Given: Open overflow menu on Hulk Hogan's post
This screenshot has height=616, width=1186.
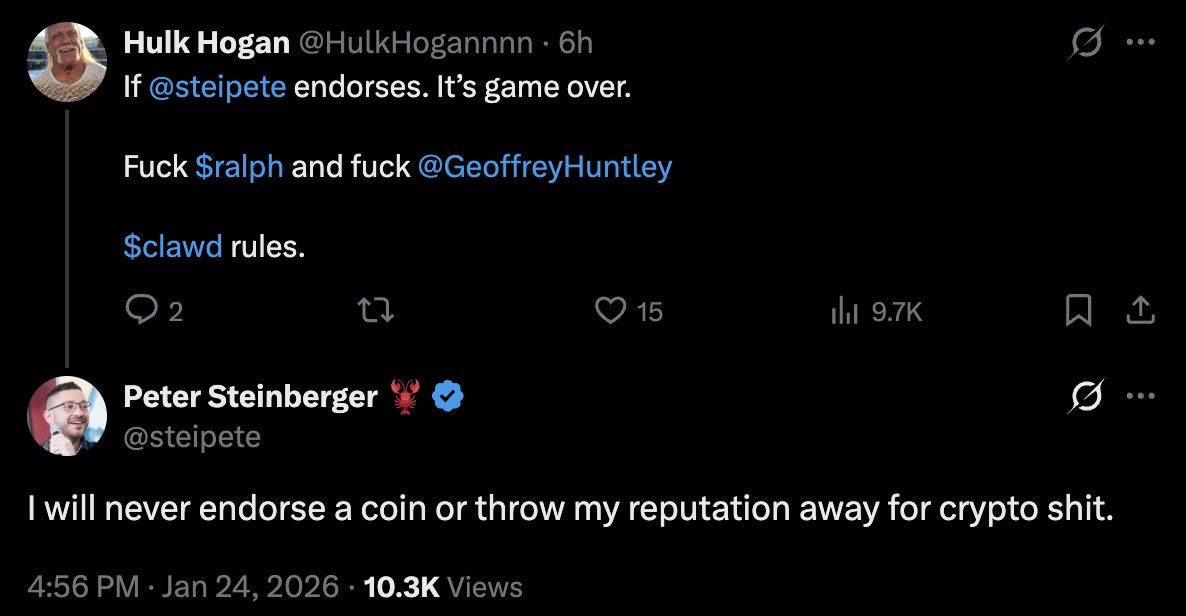Looking at the screenshot, I should coord(1140,43).
